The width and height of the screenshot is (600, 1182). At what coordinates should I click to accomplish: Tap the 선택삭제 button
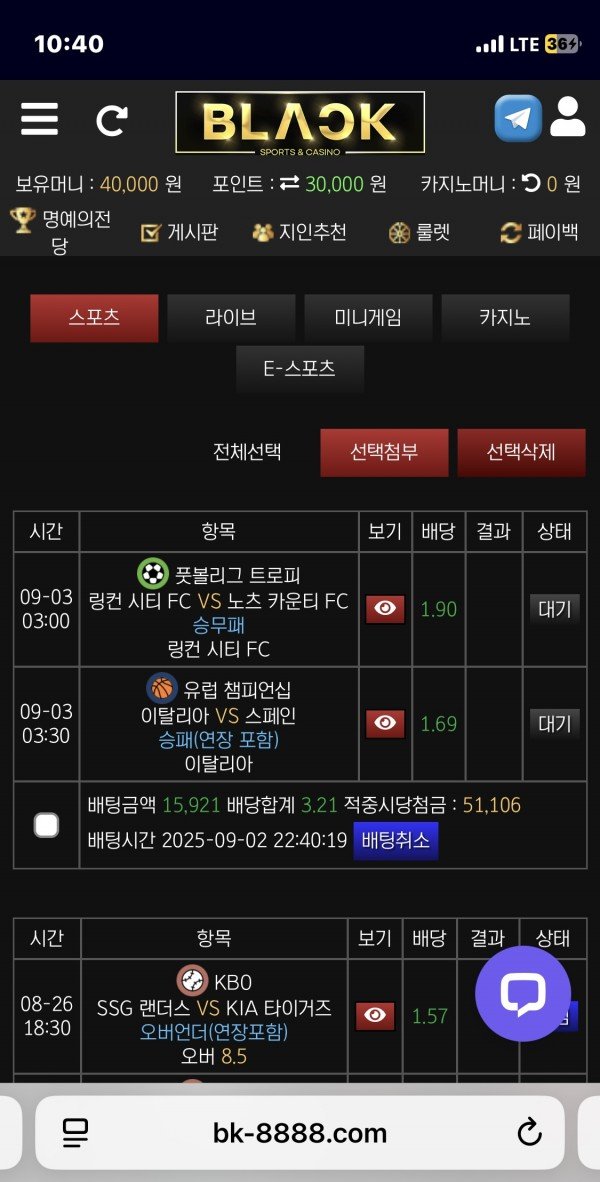pyautogui.click(x=521, y=452)
